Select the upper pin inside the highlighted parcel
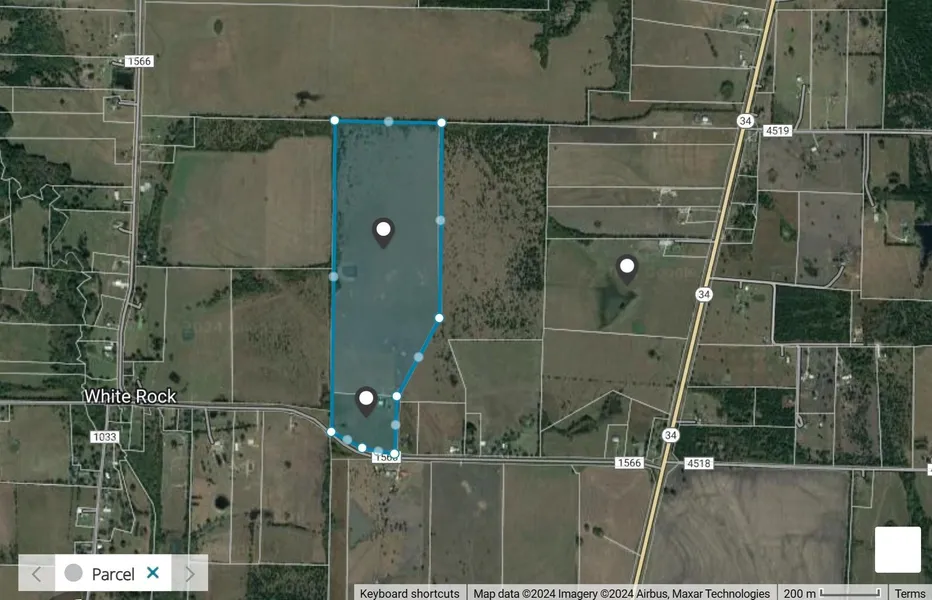This screenshot has width=932, height=600. coord(383,232)
